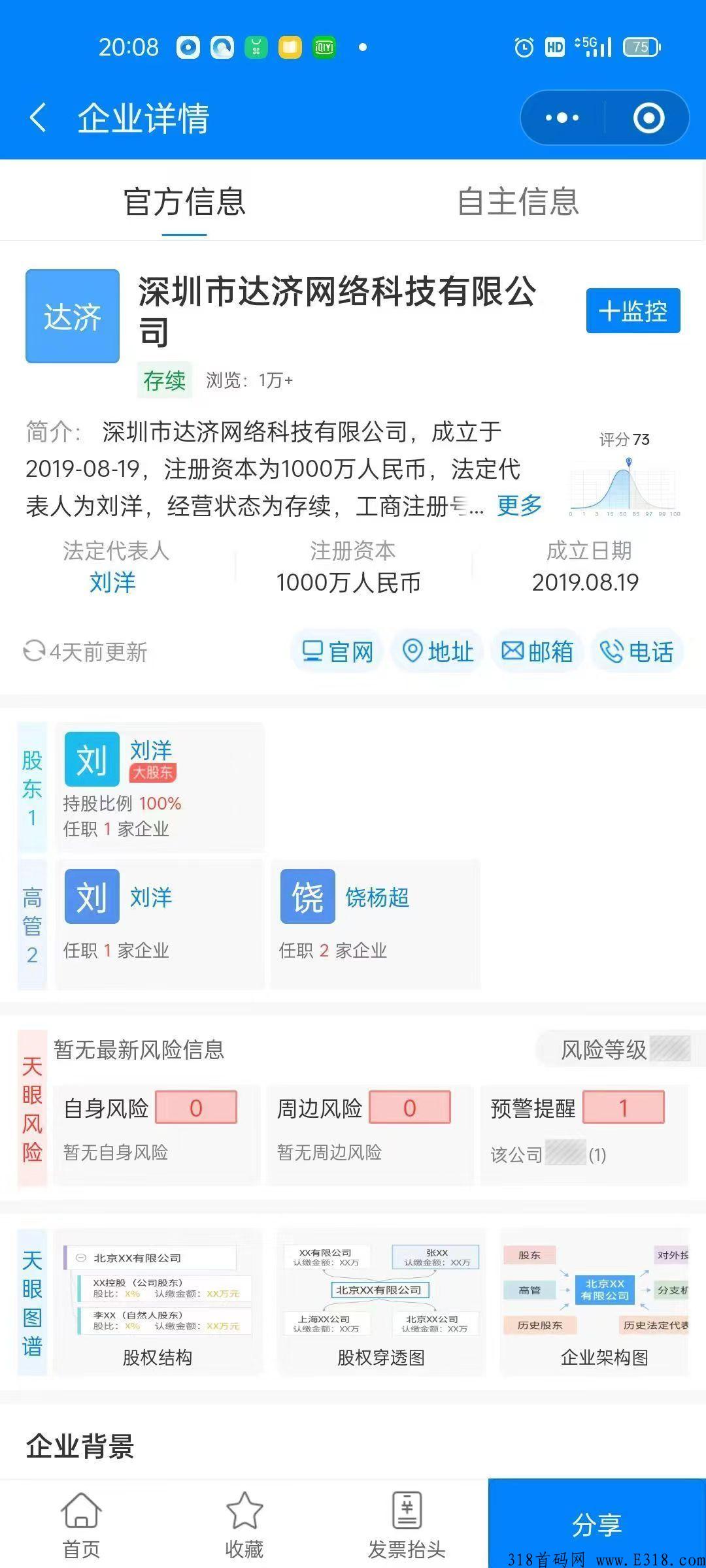The image size is (706, 1568).
Task: Open the 股权穿透图 chart tile
Action: (381, 1303)
